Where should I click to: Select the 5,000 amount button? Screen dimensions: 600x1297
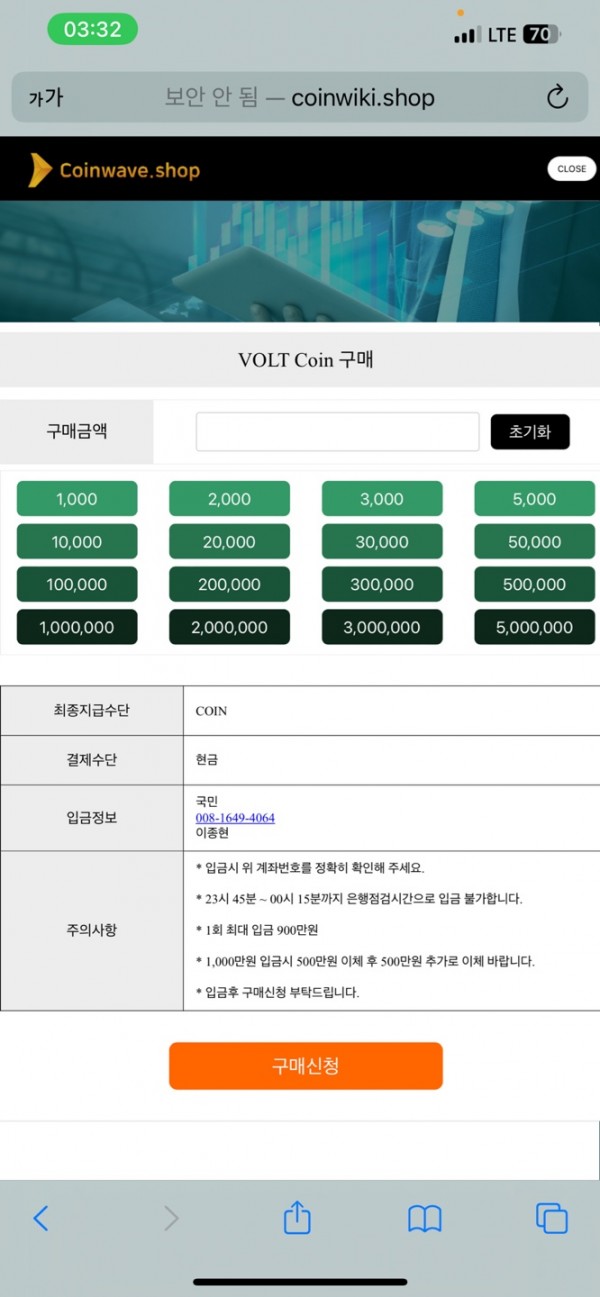coord(534,499)
